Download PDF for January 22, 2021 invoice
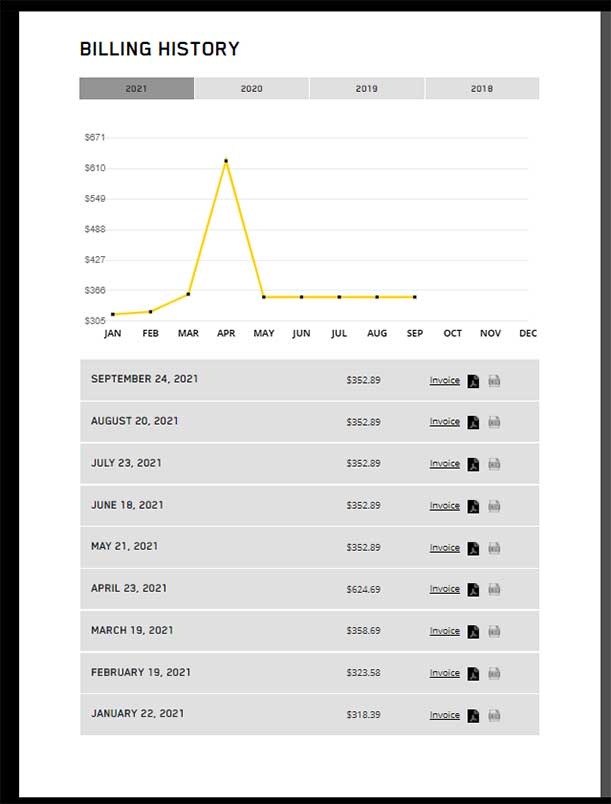Viewport: 611px width, 804px height. click(473, 716)
